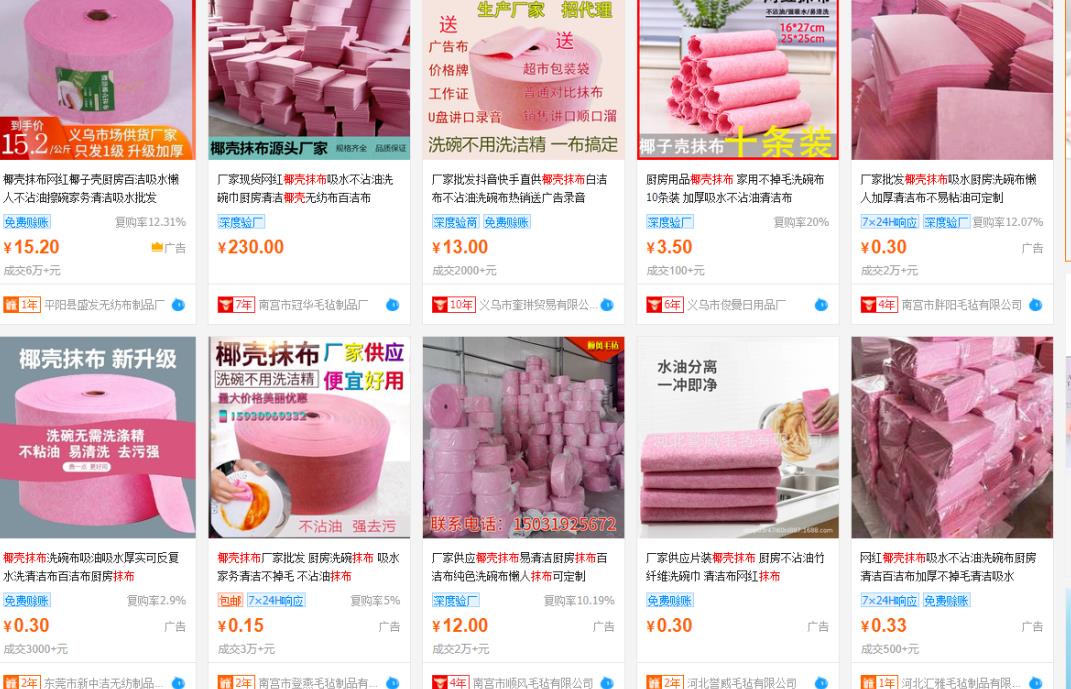1071x689 pixels.
Task: Visit shop 南宫市顺风毛毡有限公司
Action: coord(532,683)
